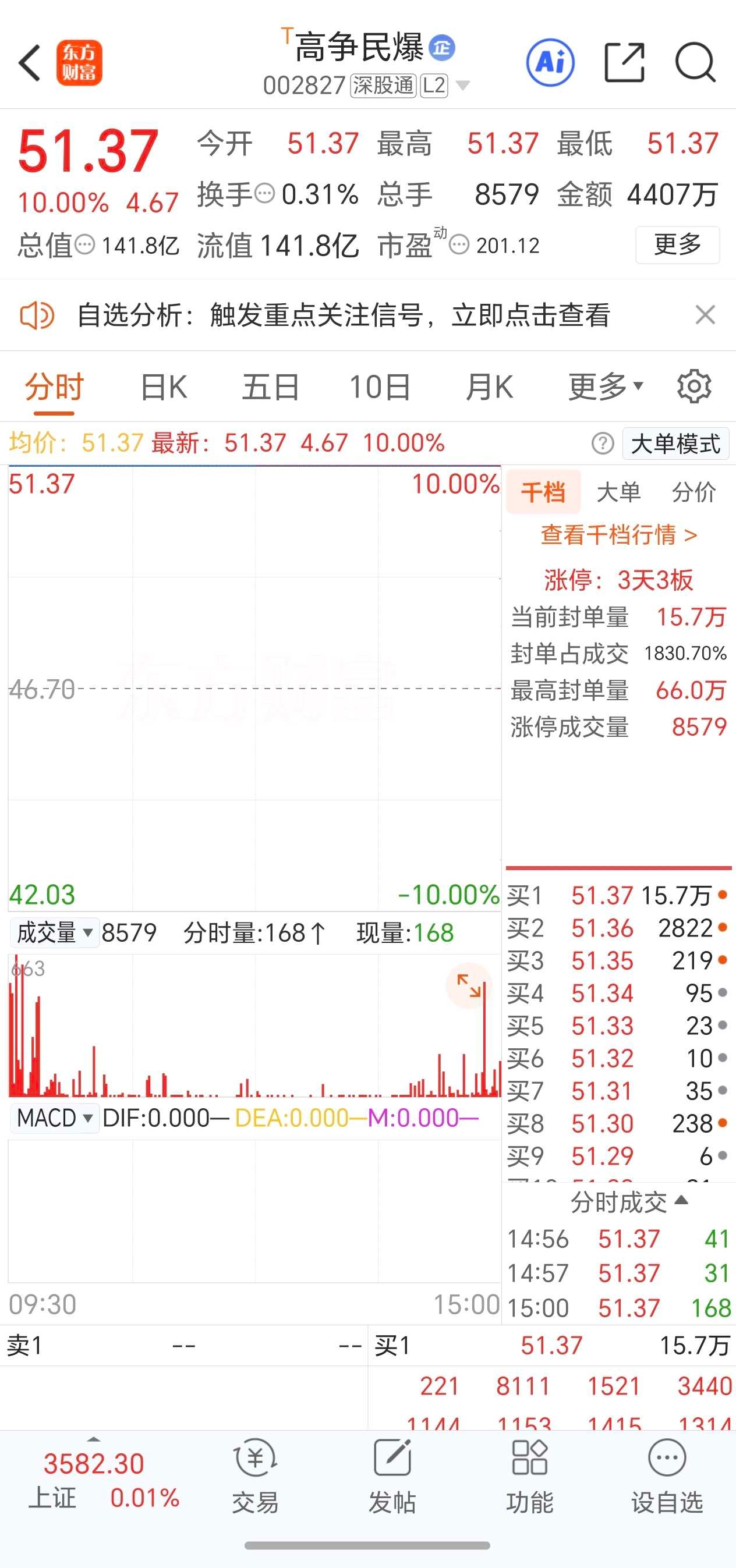Select the 月K chart tab
736x1568 pixels.
coord(489,387)
